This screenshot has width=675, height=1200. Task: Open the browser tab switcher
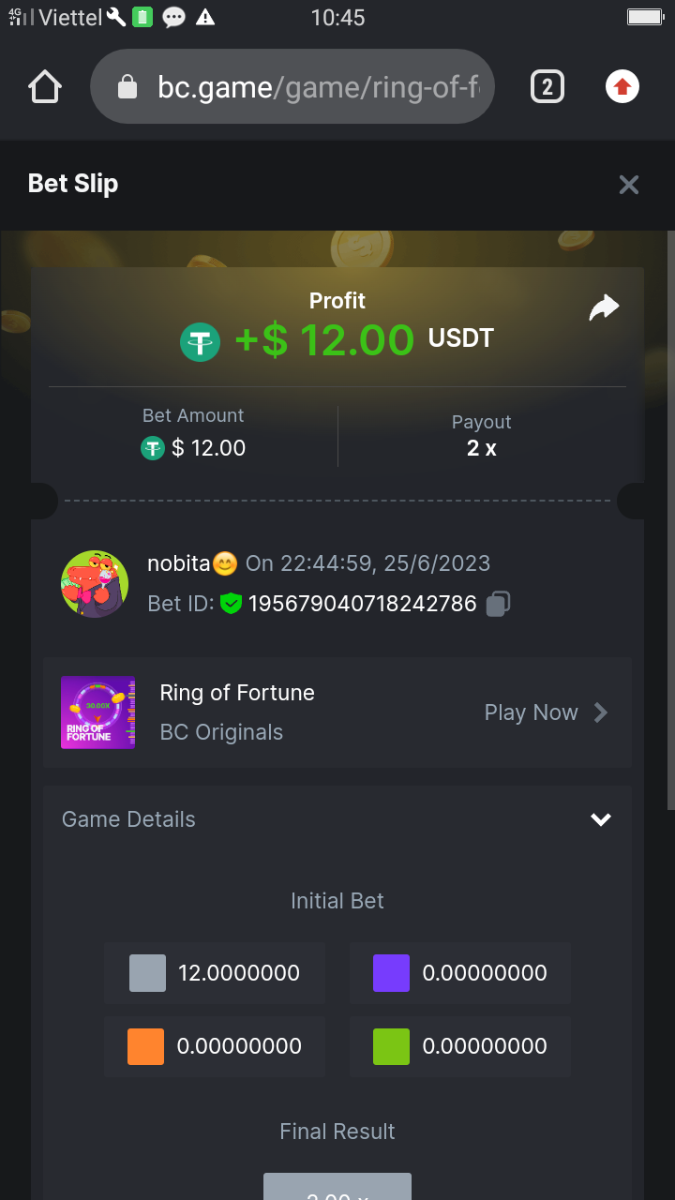[546, 87]
